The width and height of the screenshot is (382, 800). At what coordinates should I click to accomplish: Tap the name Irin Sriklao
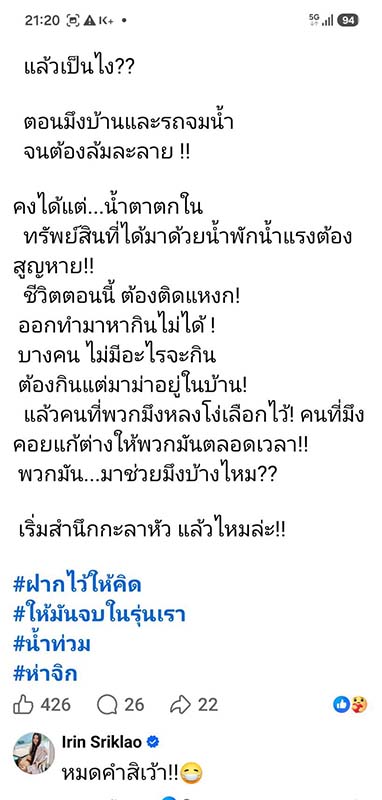click(101, 742)
